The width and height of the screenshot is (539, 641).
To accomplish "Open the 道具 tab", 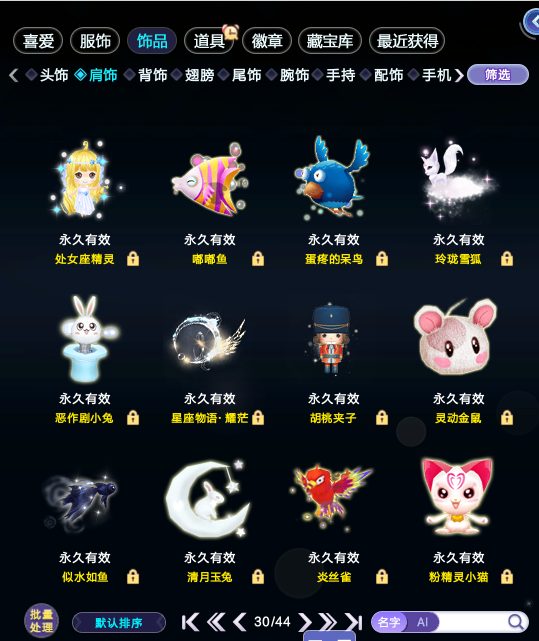I will click(x=209, y=41).
